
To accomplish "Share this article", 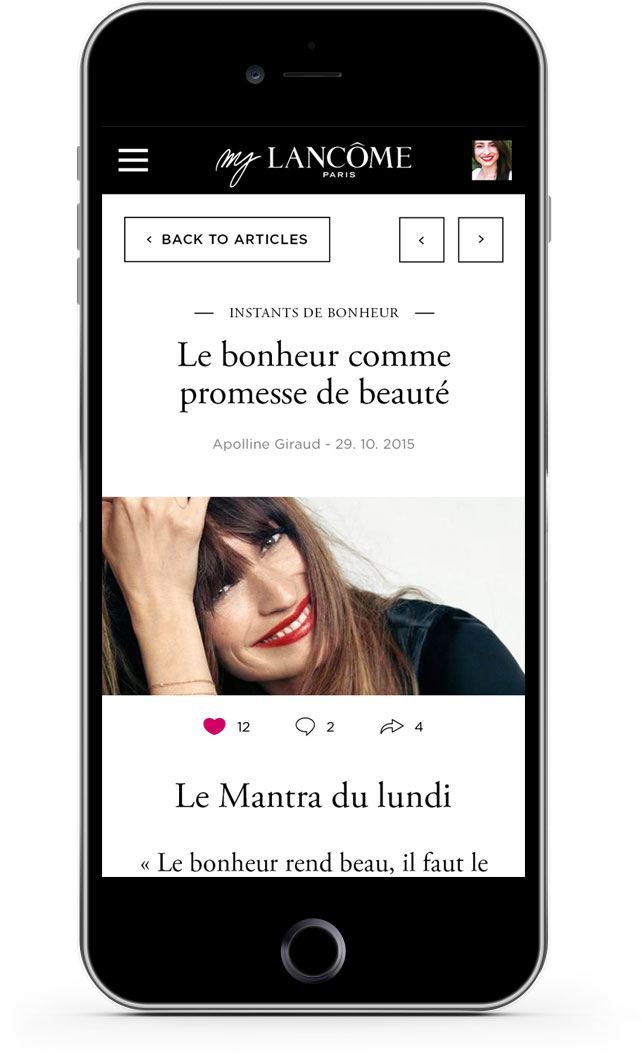I will point(391,727).
